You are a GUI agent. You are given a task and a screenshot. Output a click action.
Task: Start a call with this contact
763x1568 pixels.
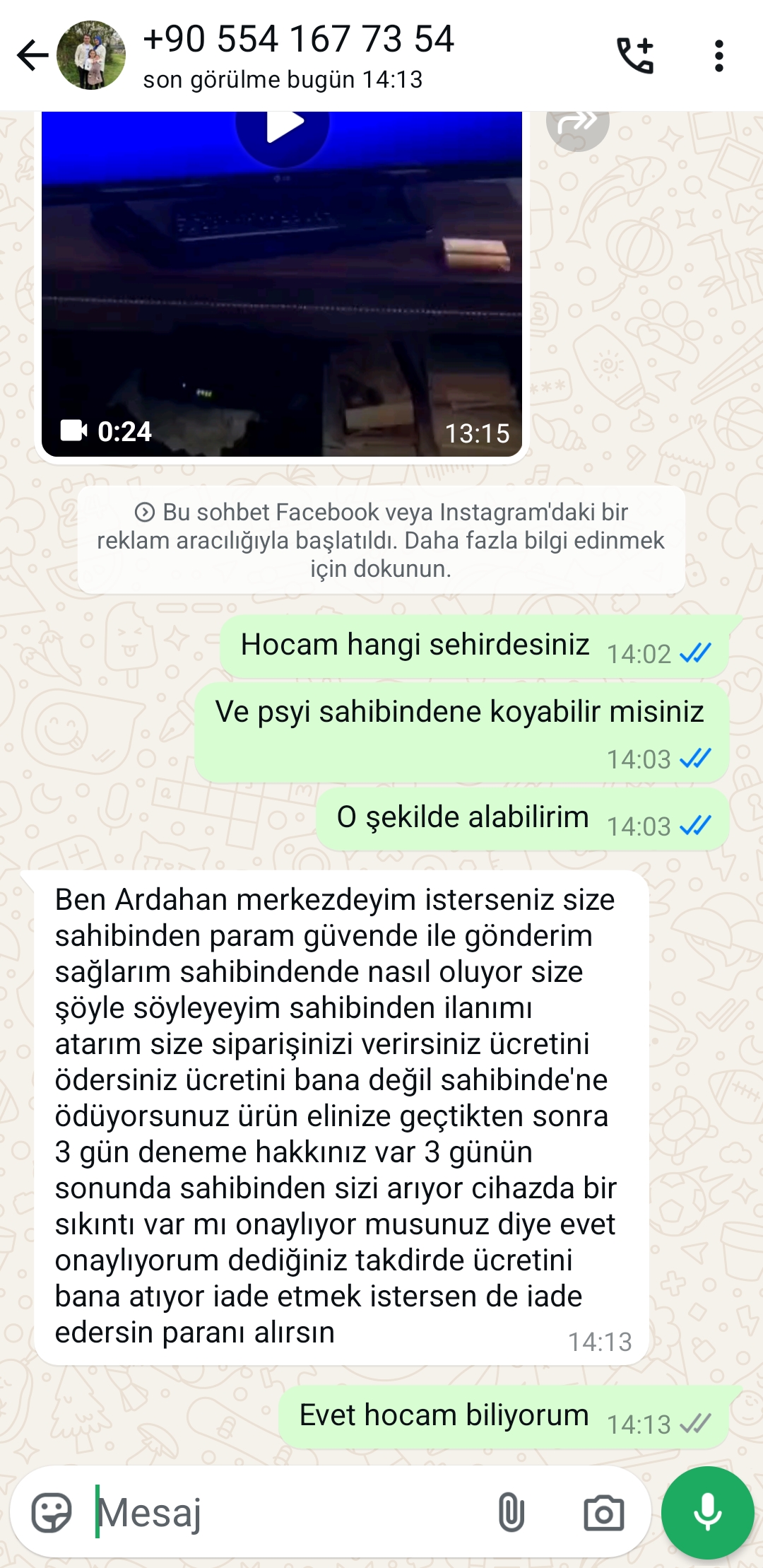(635, 56)
